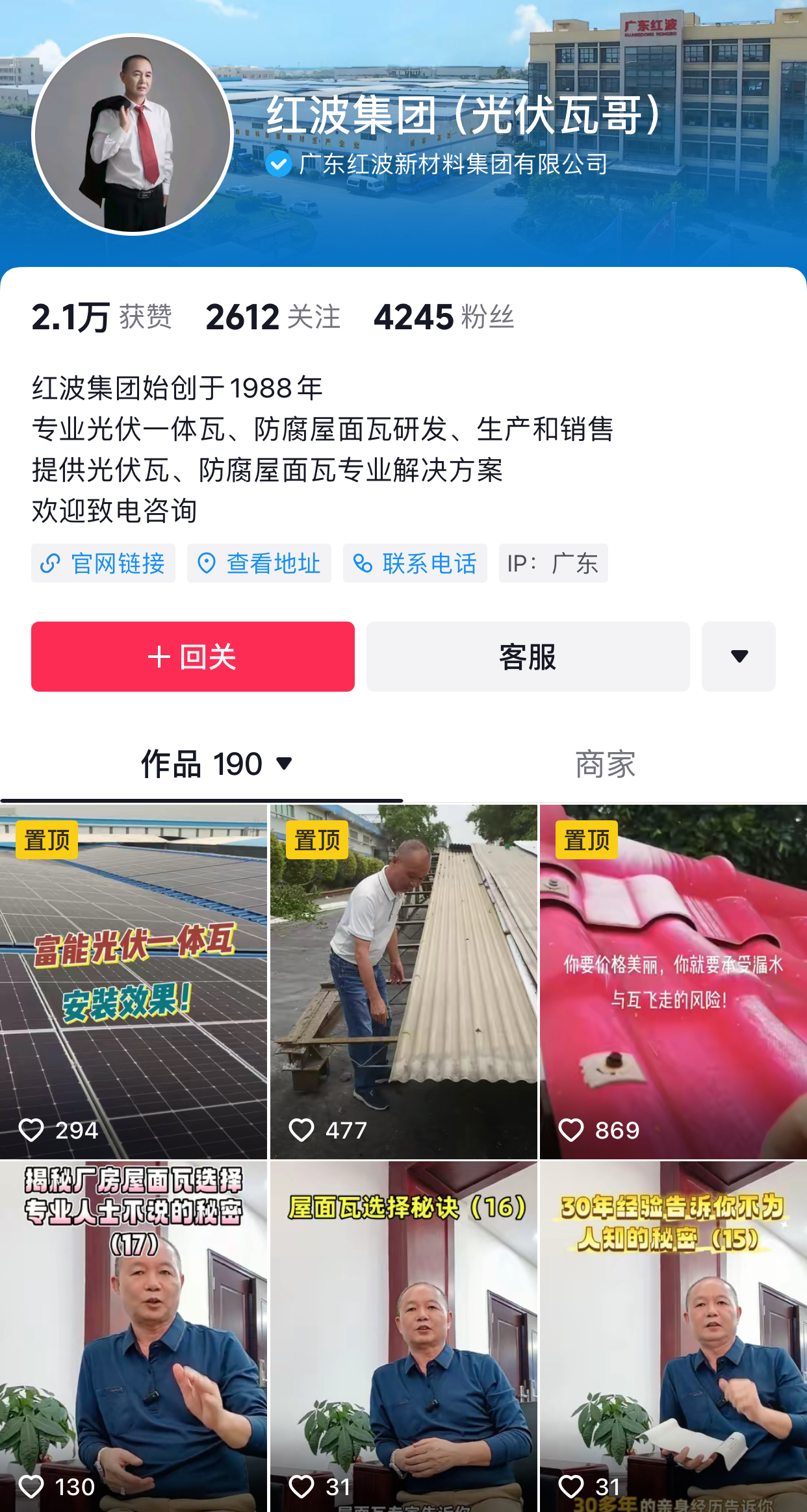
Task: Open pinned video with 477 likes
Action: 403,981
